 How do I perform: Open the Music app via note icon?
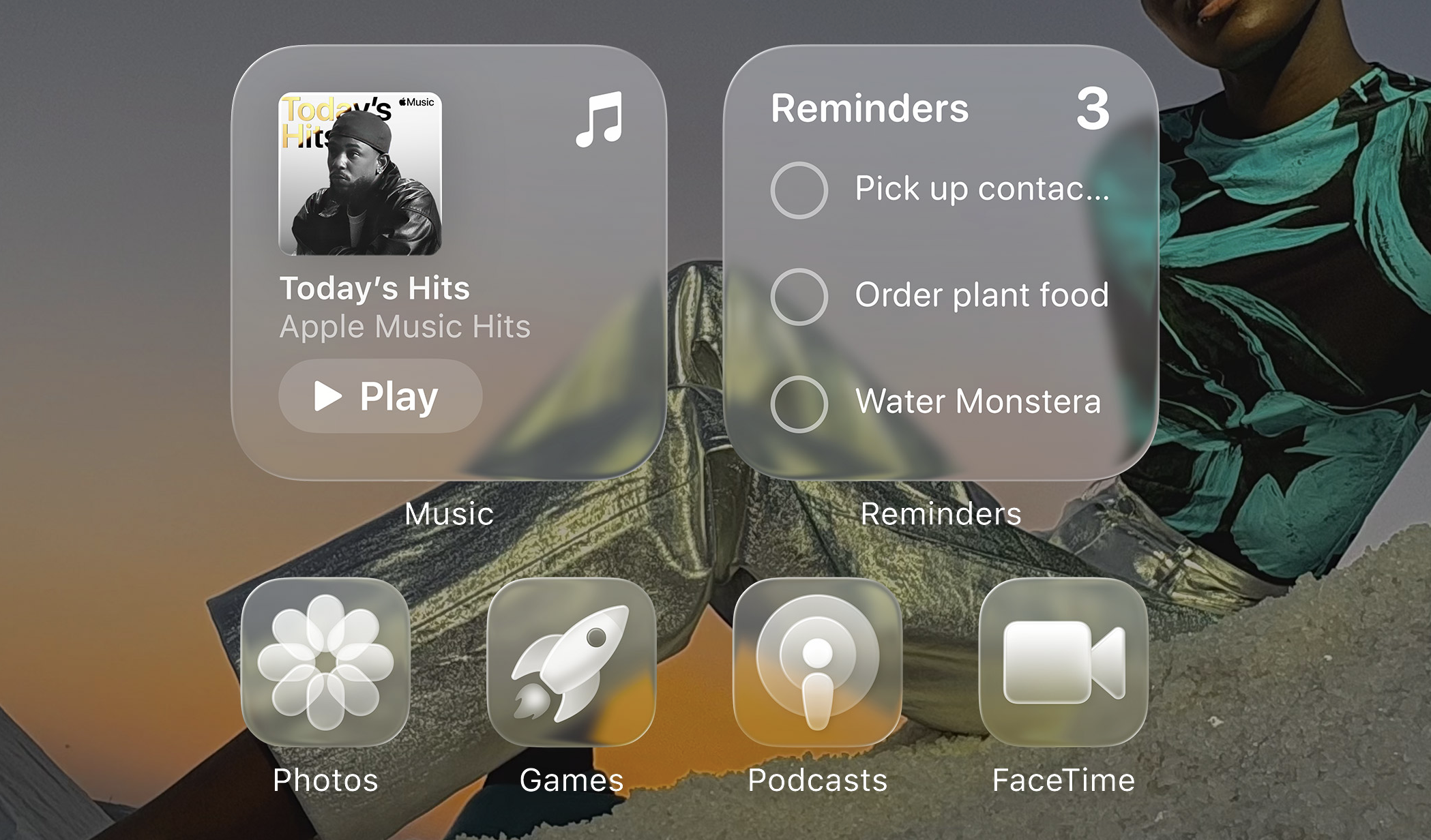599,119
